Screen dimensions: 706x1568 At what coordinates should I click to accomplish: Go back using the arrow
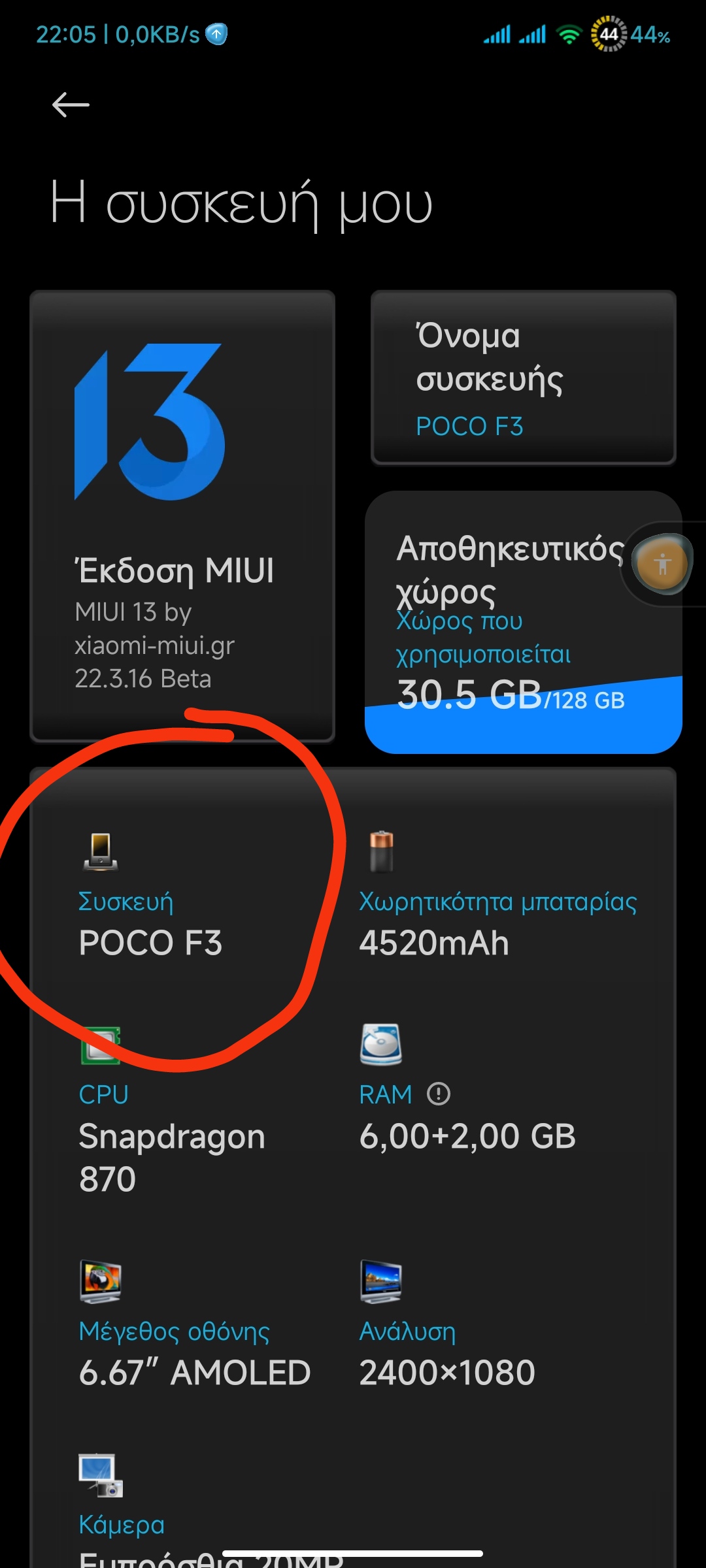tap(71, 105)
